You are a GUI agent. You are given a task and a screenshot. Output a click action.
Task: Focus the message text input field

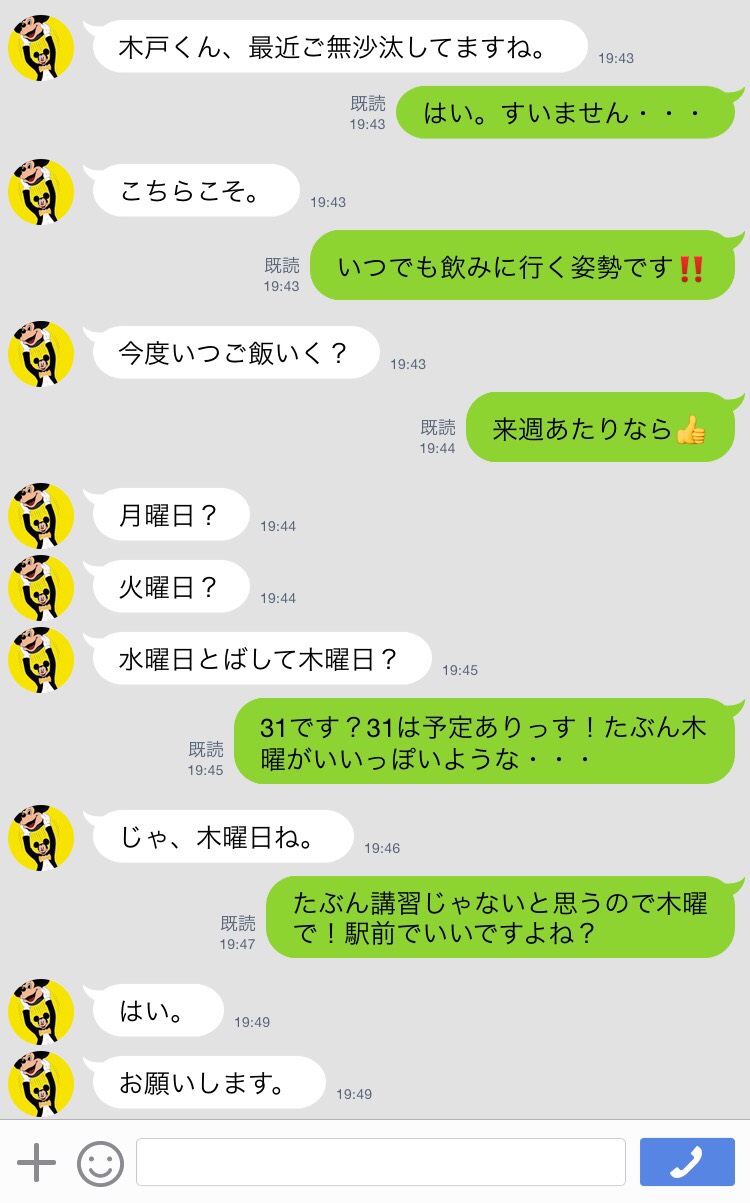381,1162
